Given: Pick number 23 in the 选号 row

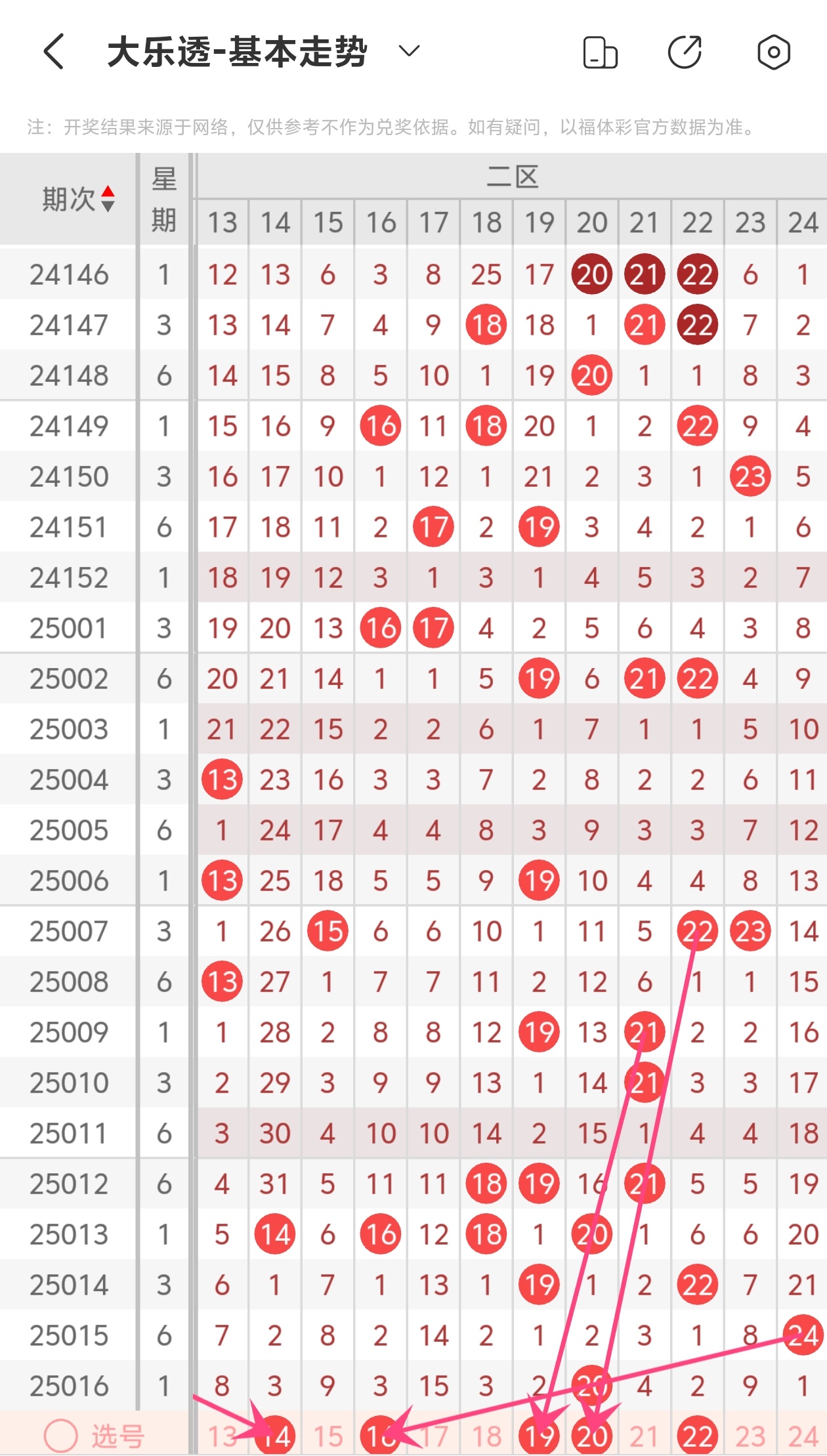Looking at the screenshot, I should (750, 1436).
